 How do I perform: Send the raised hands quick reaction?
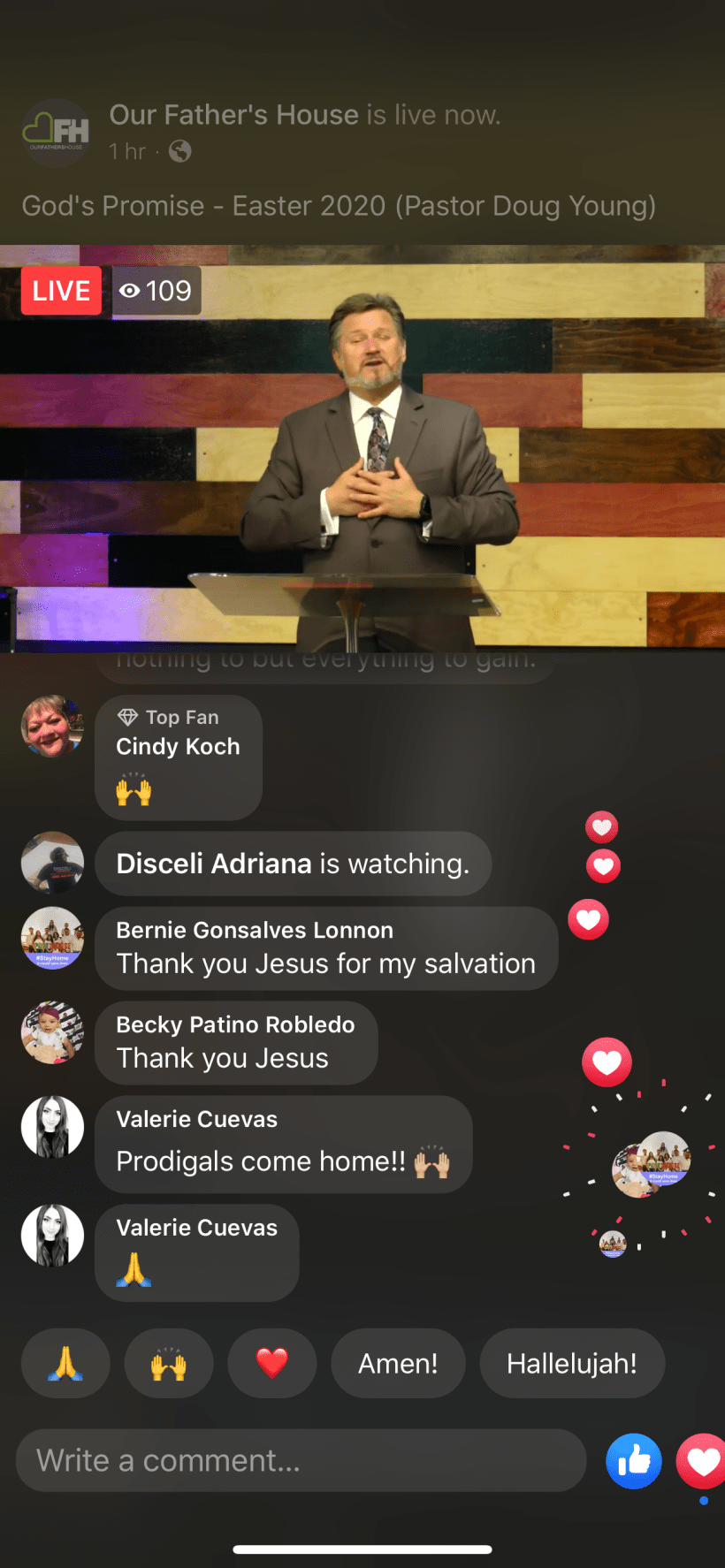(x=169, y=1363)
